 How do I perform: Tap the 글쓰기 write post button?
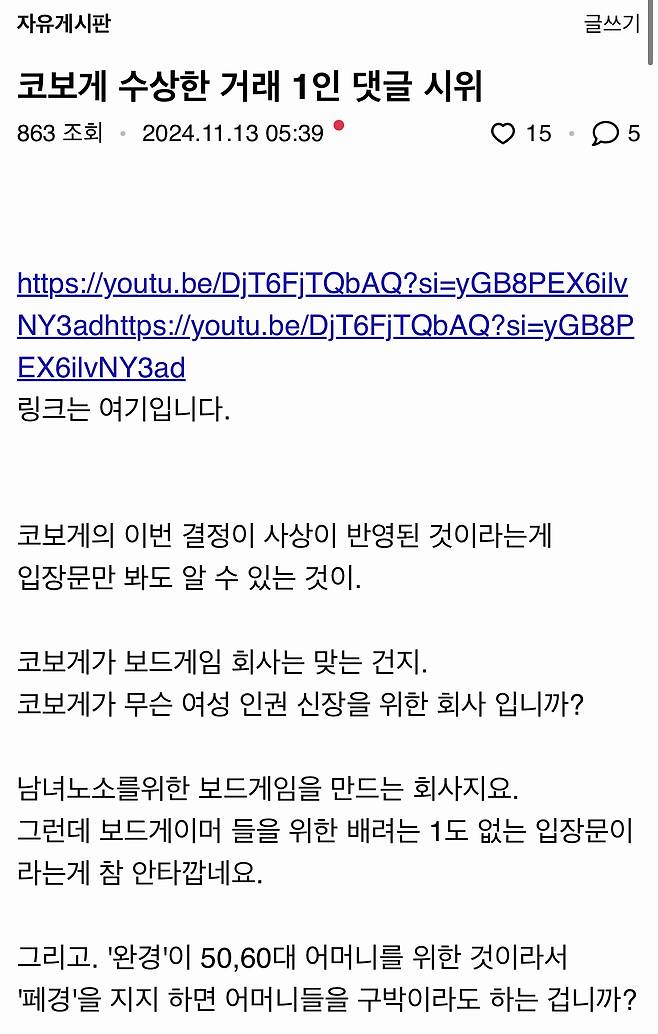click(x=612, y=25)
